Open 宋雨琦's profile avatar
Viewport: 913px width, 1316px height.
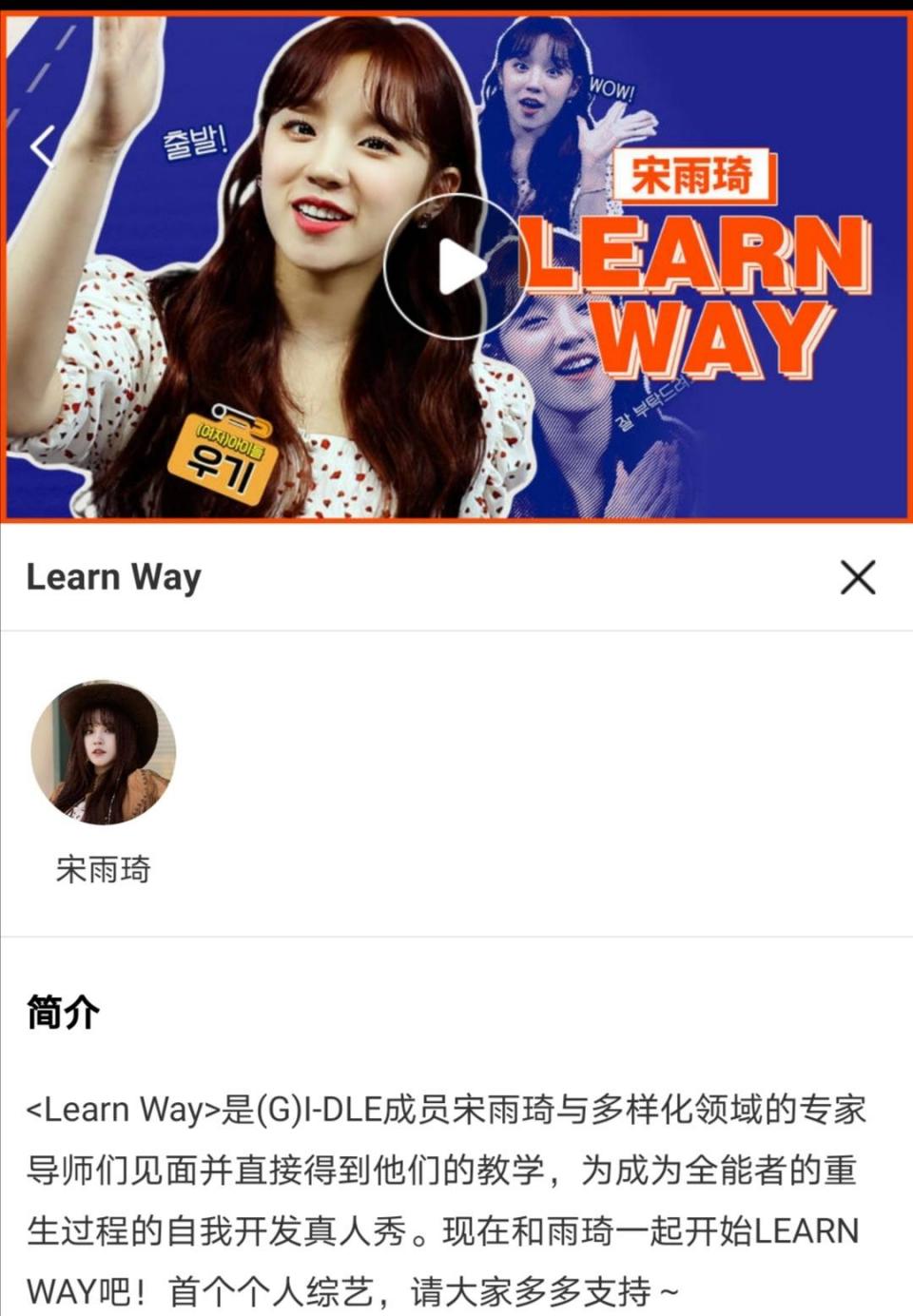(104, 752)
